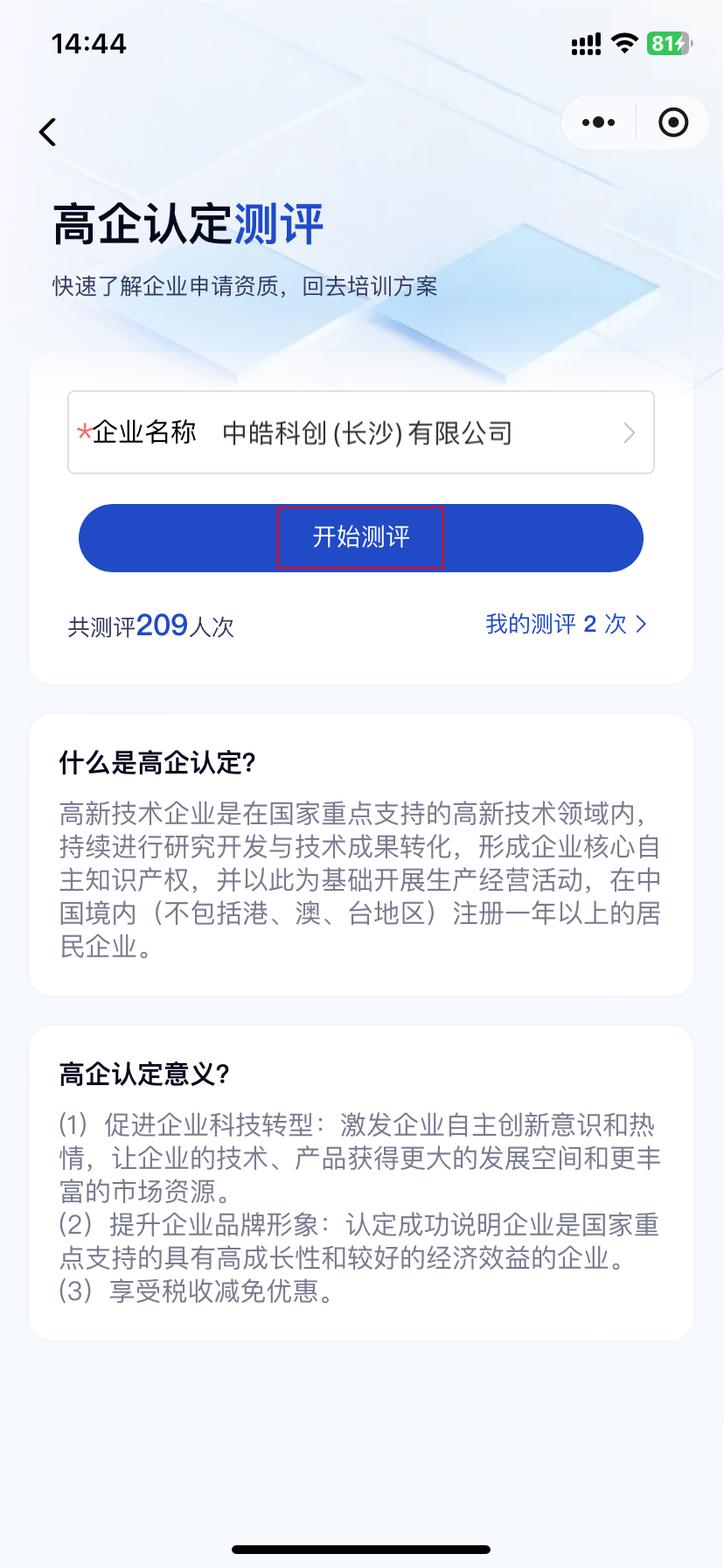Tap the battery indicator showing 81
This screenshot has height=1568, width=724.
tap(665, 43)
